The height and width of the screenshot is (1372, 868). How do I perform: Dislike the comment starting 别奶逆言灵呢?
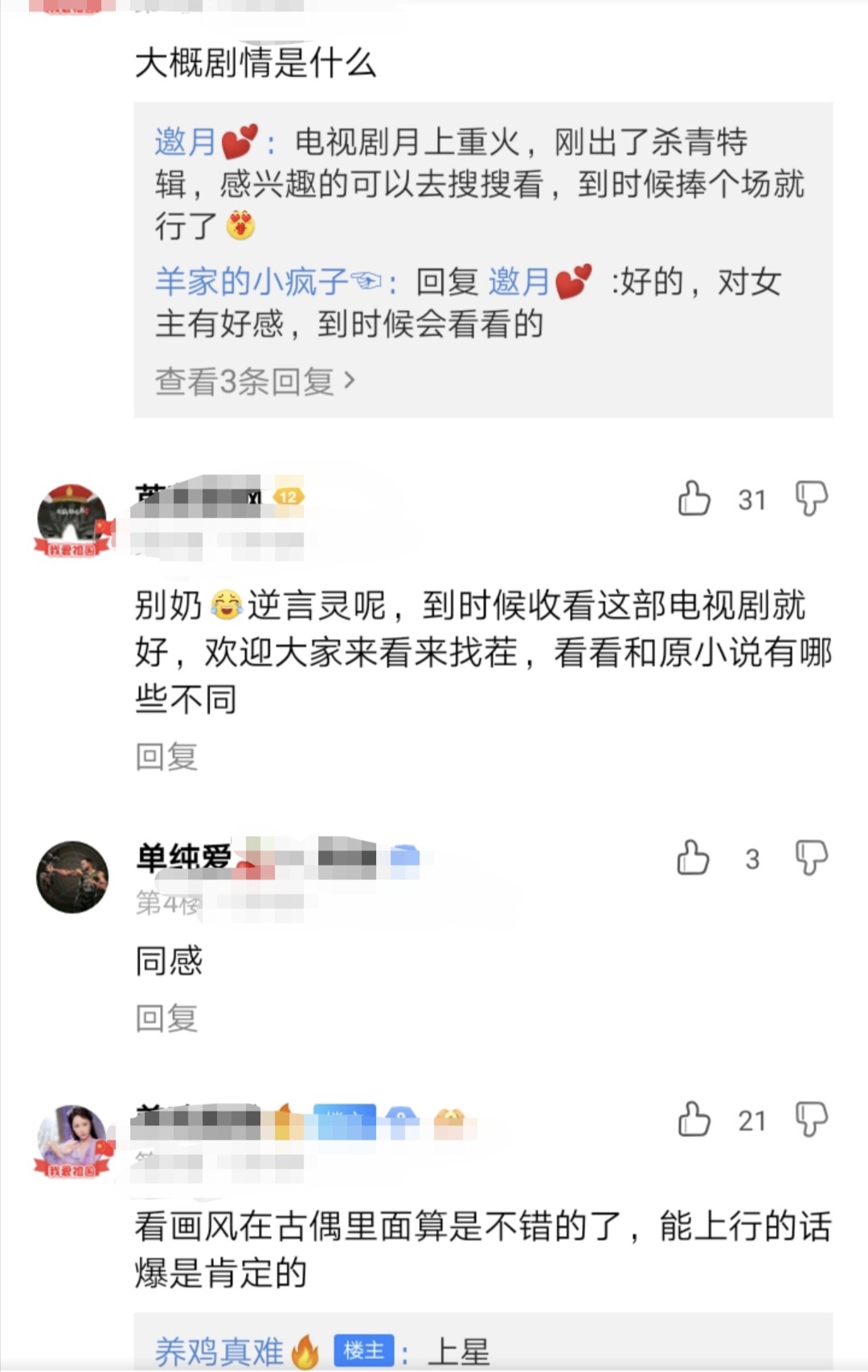coord(810,498)
